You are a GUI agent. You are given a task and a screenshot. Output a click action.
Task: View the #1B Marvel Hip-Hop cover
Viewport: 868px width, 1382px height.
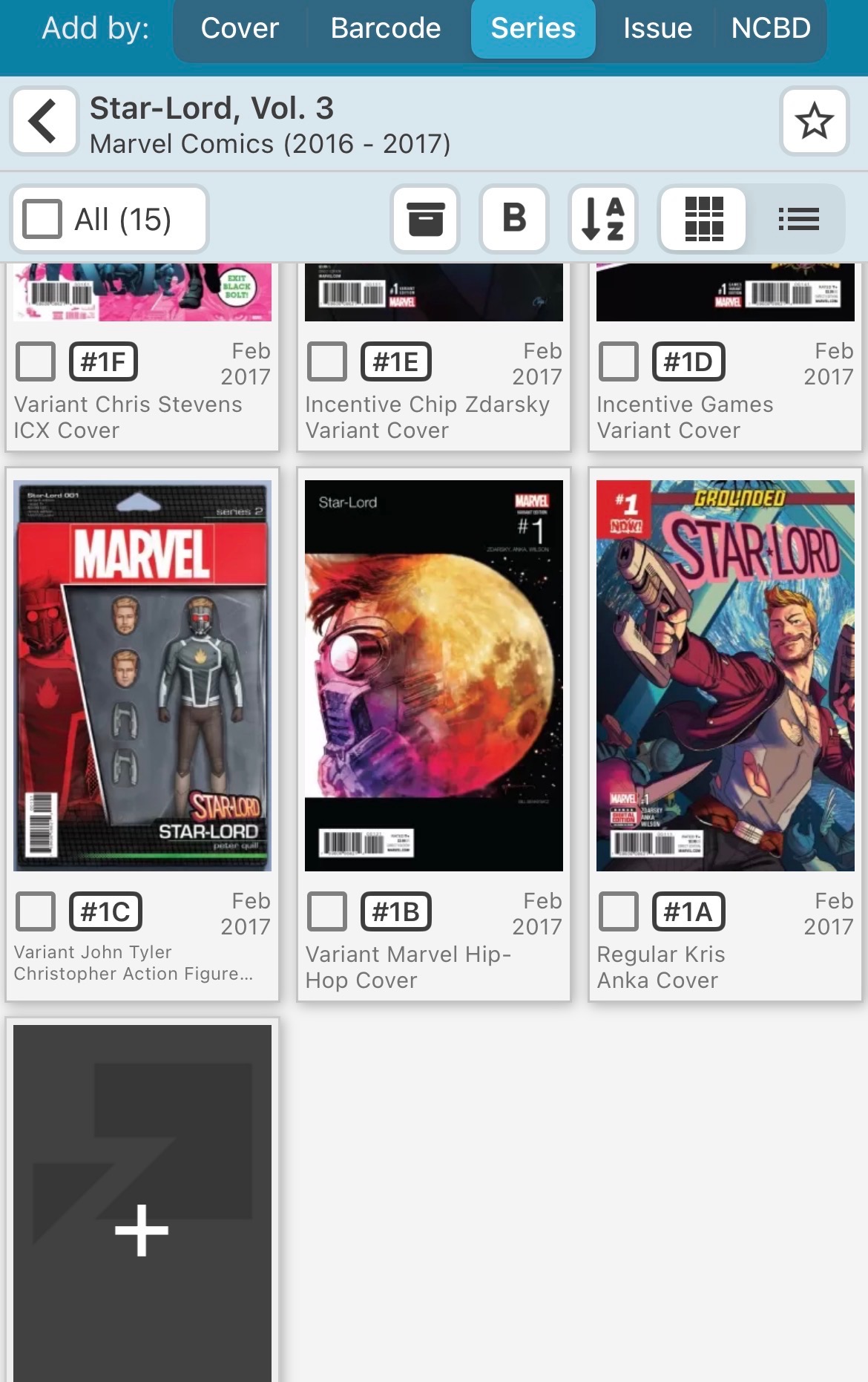click(x=434, y=675)
